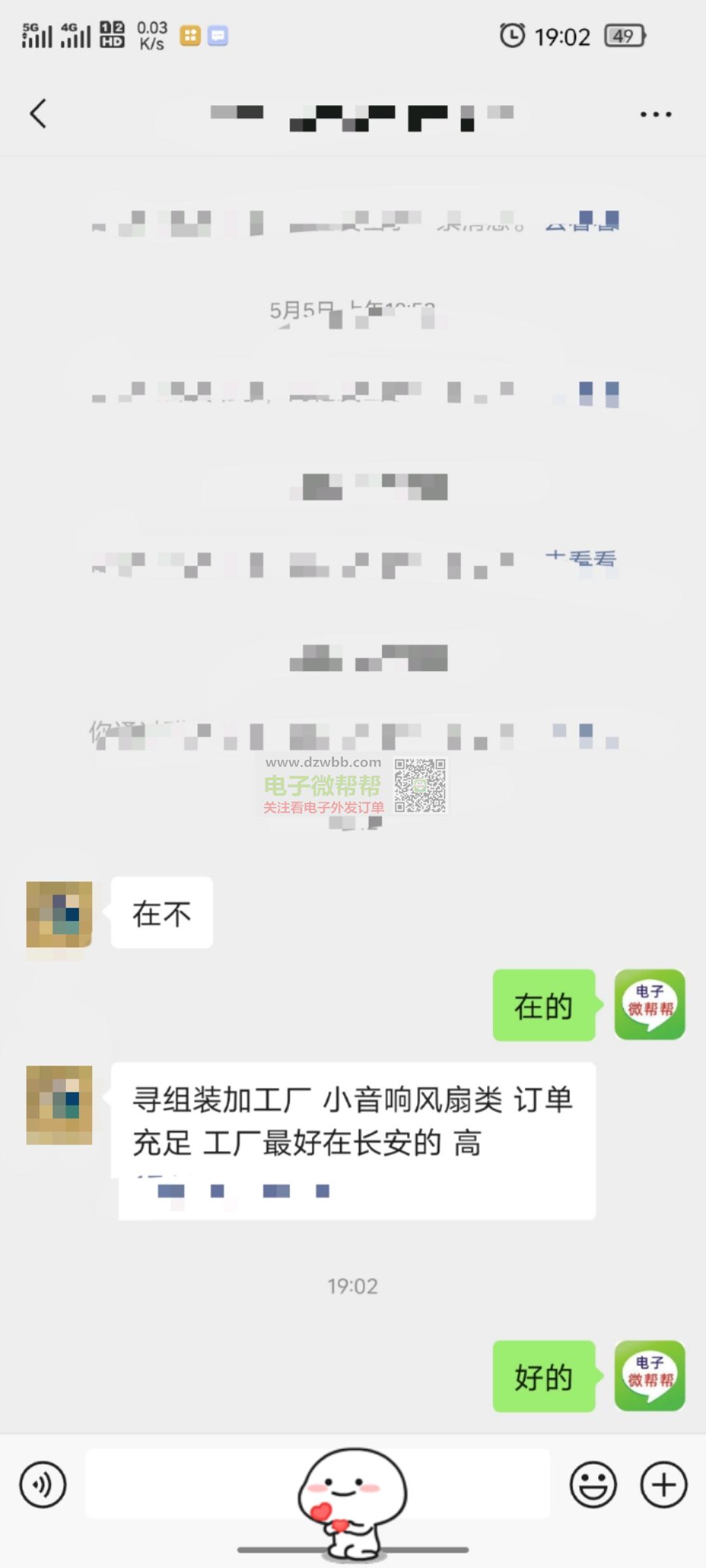Viewport: 706px width, 1568px height.
Task: View the contact's avatar beside 在不
Action: click(x=59, y=914)
